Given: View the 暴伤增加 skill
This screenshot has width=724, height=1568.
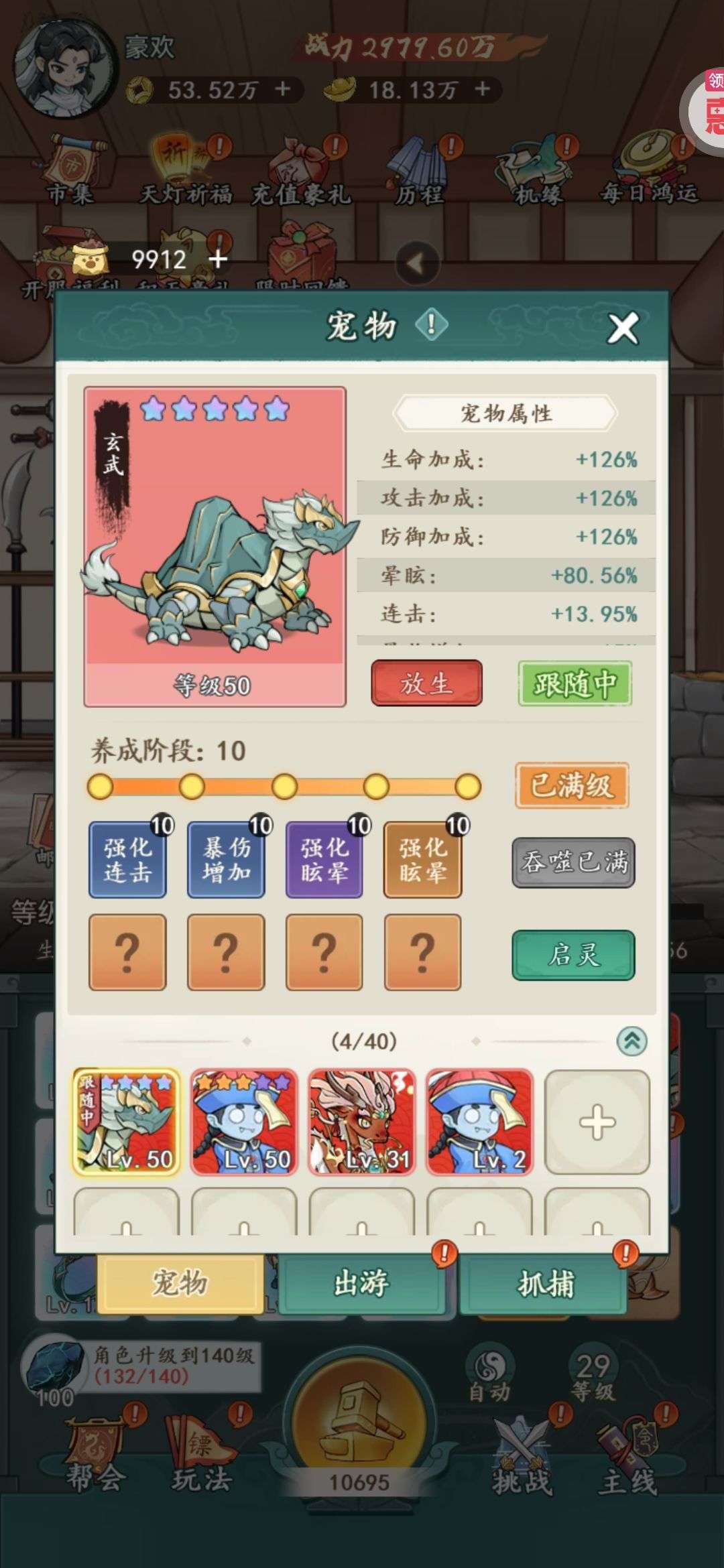Looking at the screenshot, I should coord(226,860).
